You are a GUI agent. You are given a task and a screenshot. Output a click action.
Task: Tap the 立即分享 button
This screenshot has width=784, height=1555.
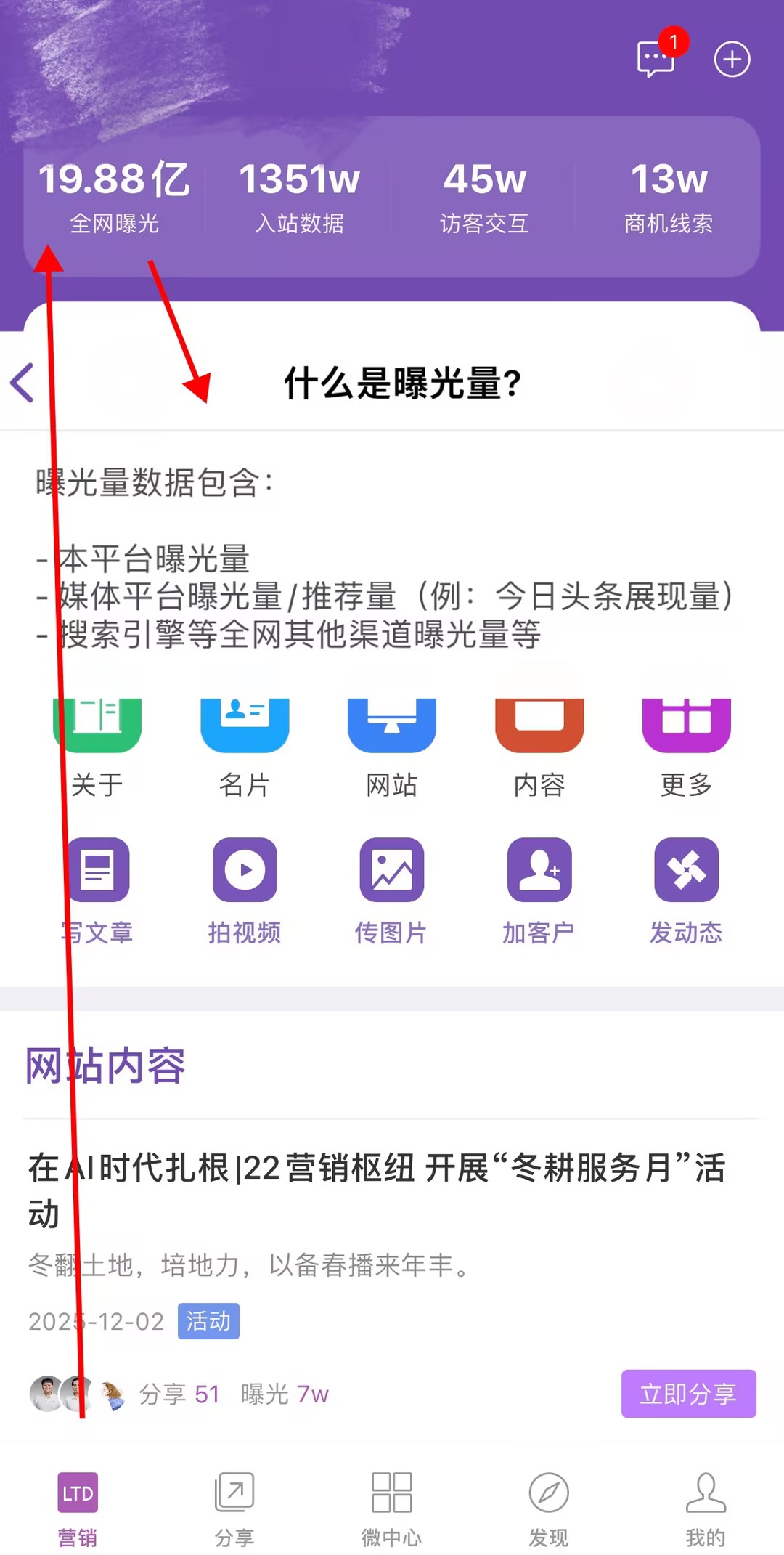tap(688, 1394)
